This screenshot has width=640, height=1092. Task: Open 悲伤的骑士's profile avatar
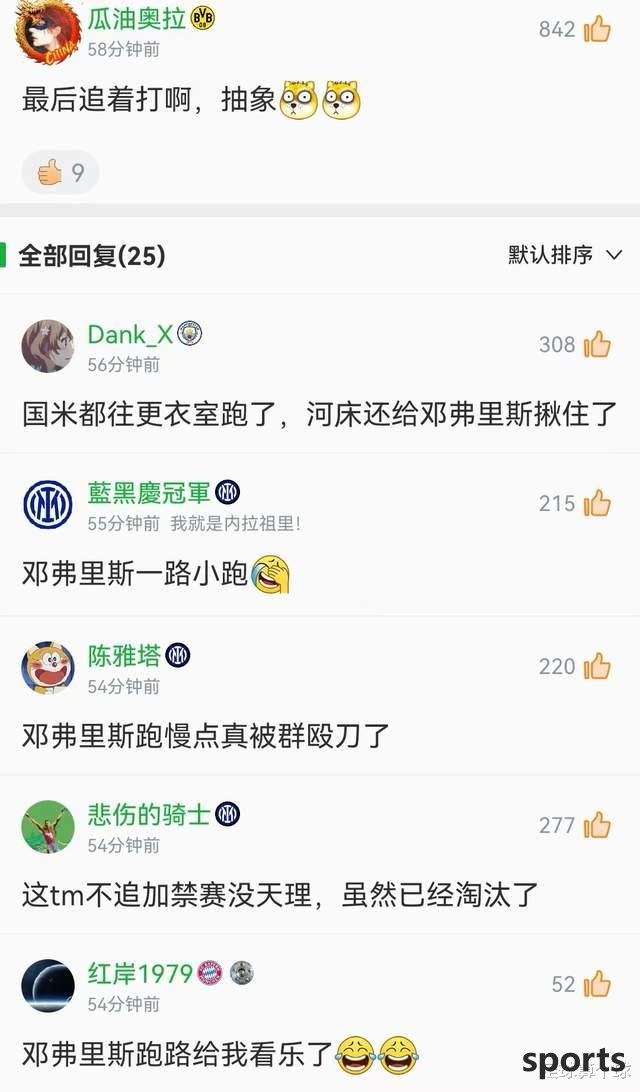click(x=47, y=827)
